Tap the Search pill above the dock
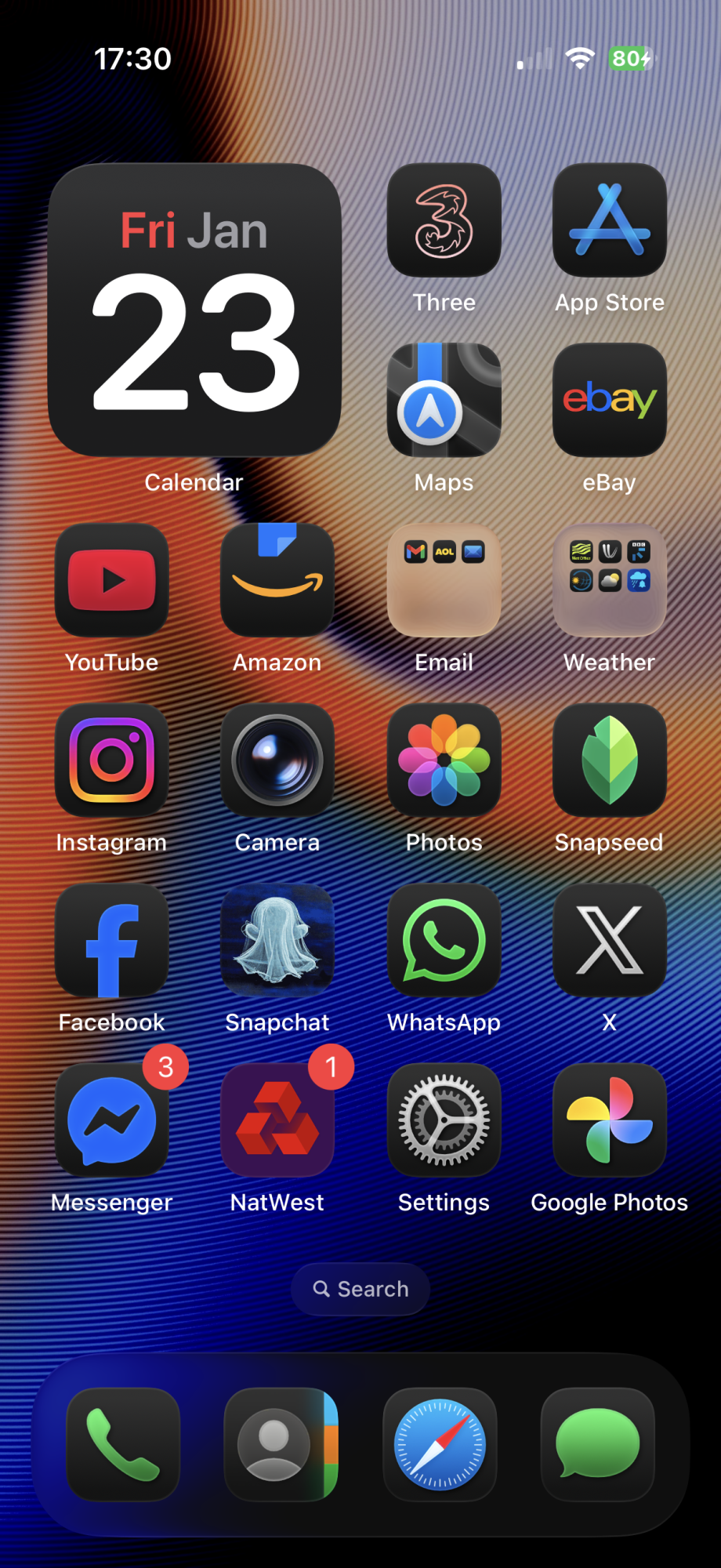The width and height of the screenshot is (721, 1568). [x=360, y=1289]
